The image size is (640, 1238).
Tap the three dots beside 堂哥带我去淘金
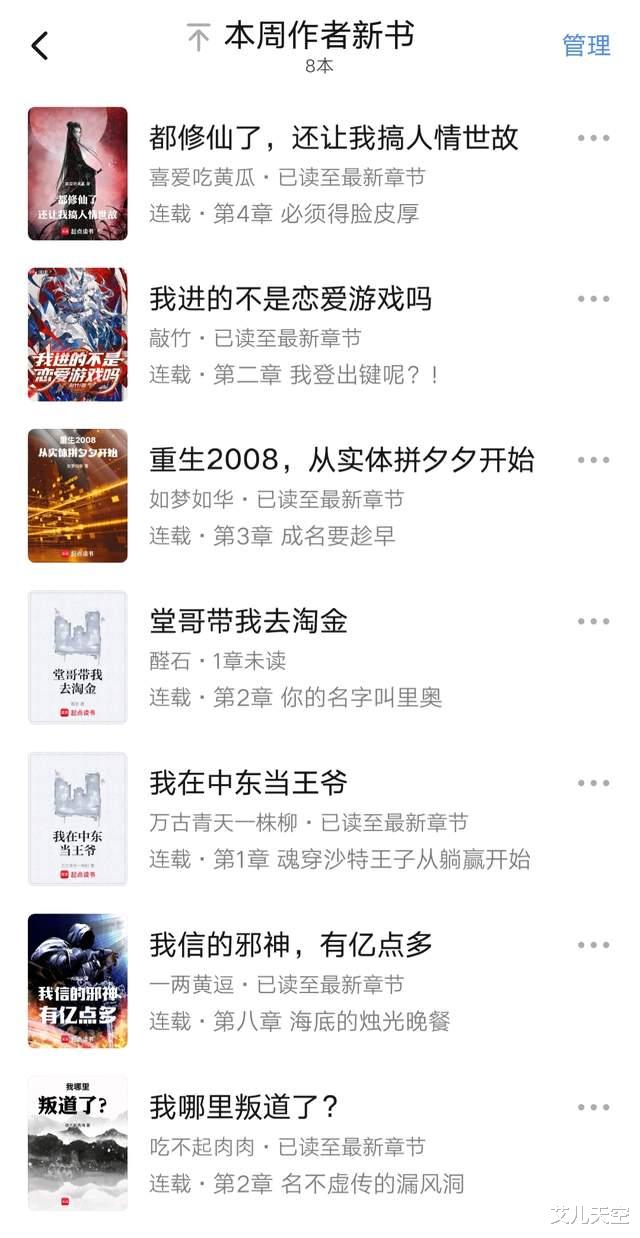point(593,622)
